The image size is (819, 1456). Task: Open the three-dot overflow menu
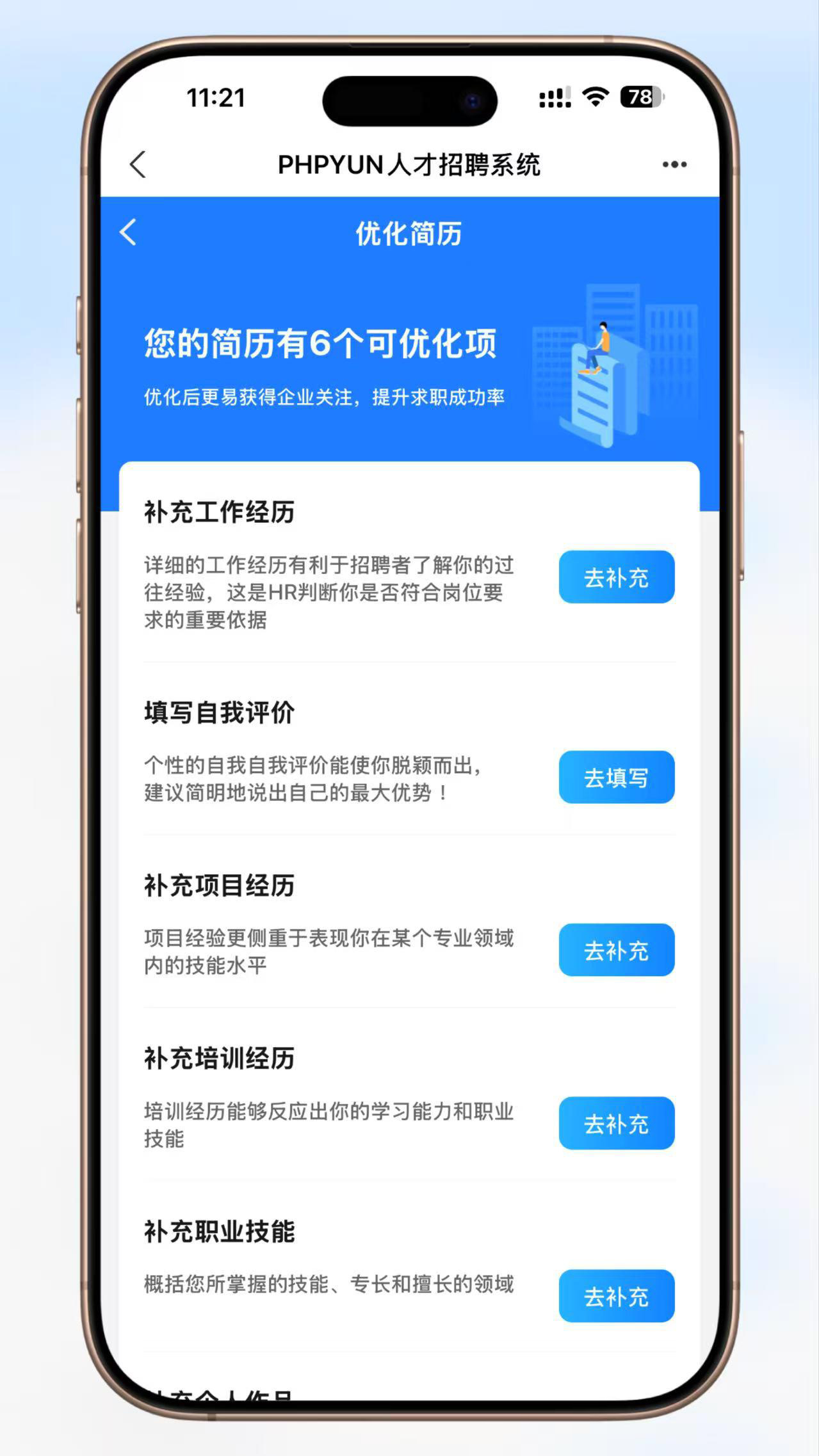click(x=674, y=164)
